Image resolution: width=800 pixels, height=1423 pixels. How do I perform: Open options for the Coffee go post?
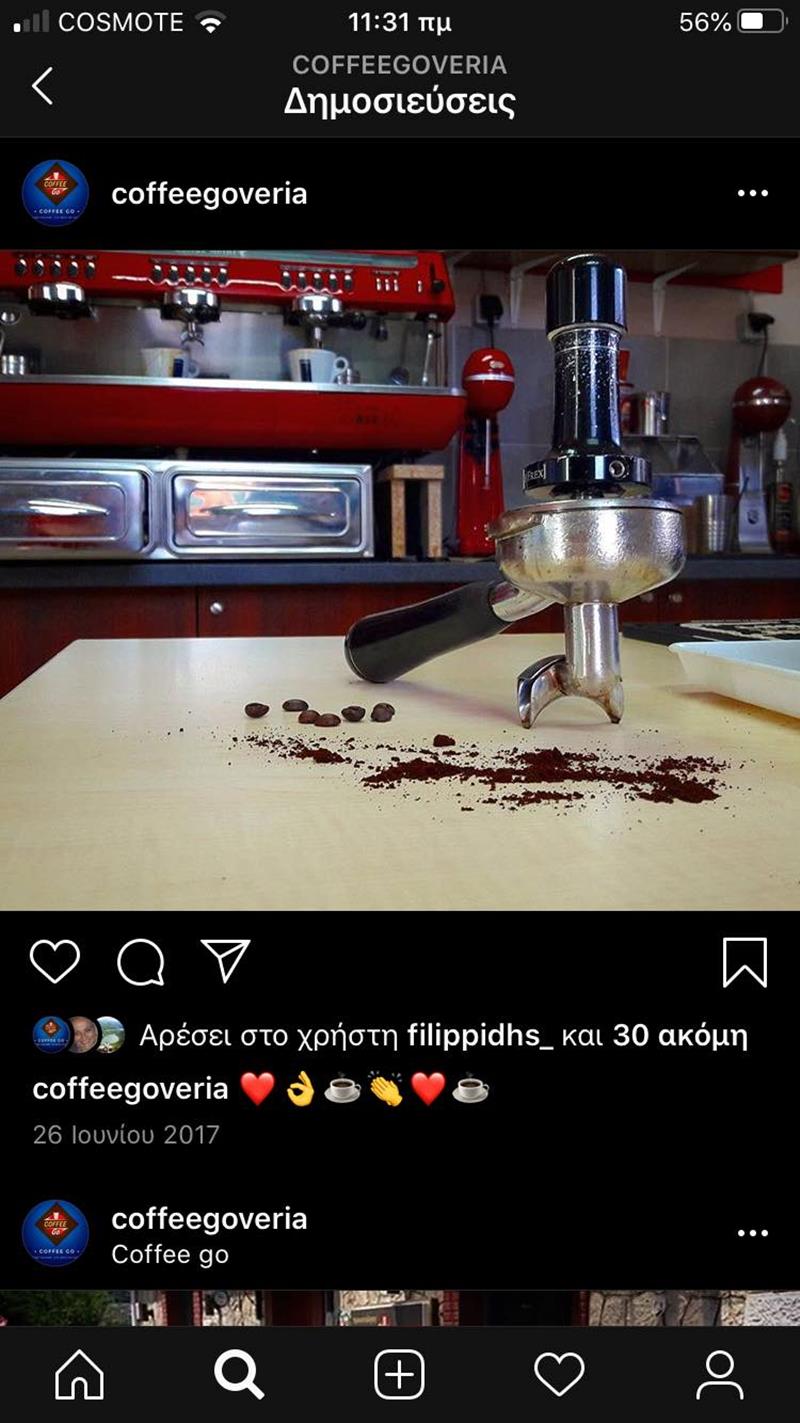click(752, 1233)
